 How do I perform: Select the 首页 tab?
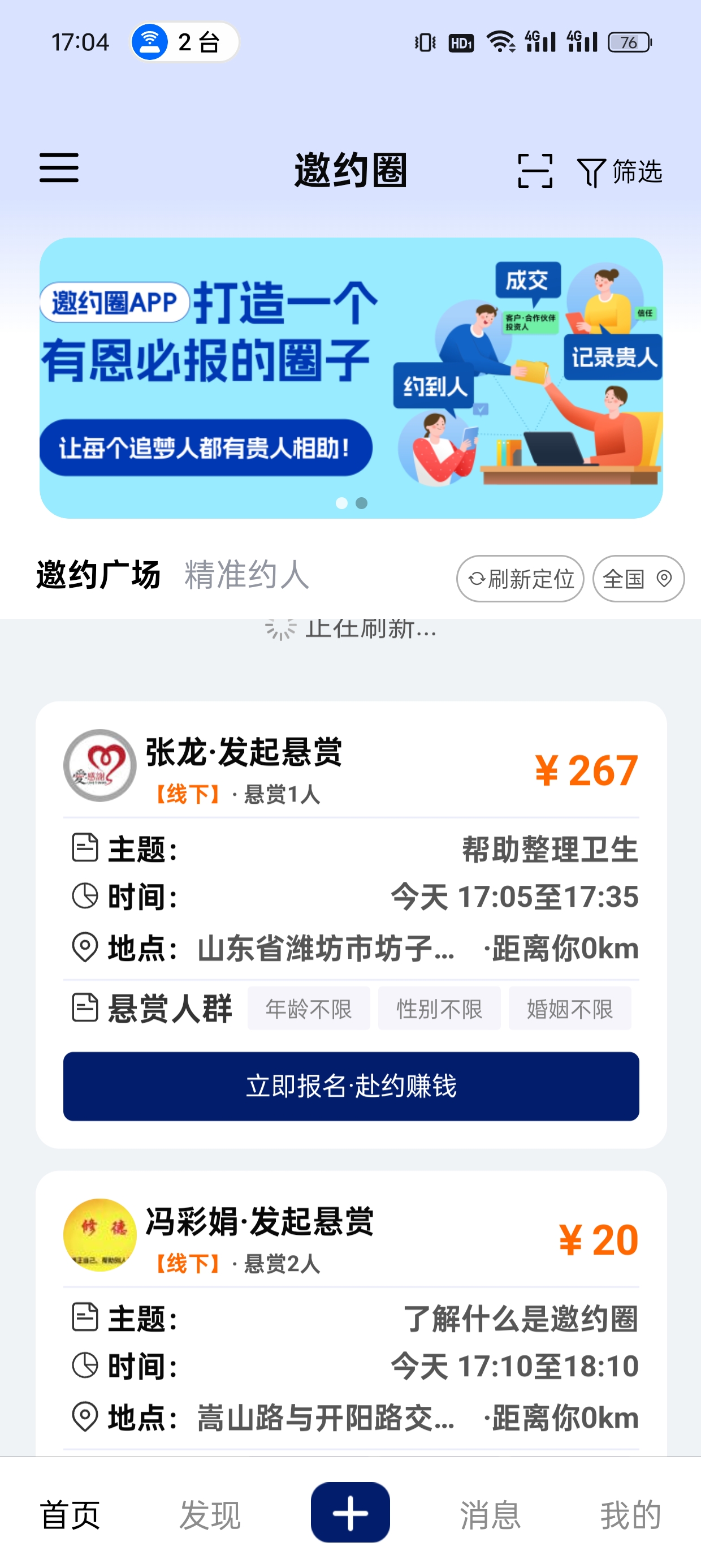pos(71,1514)
